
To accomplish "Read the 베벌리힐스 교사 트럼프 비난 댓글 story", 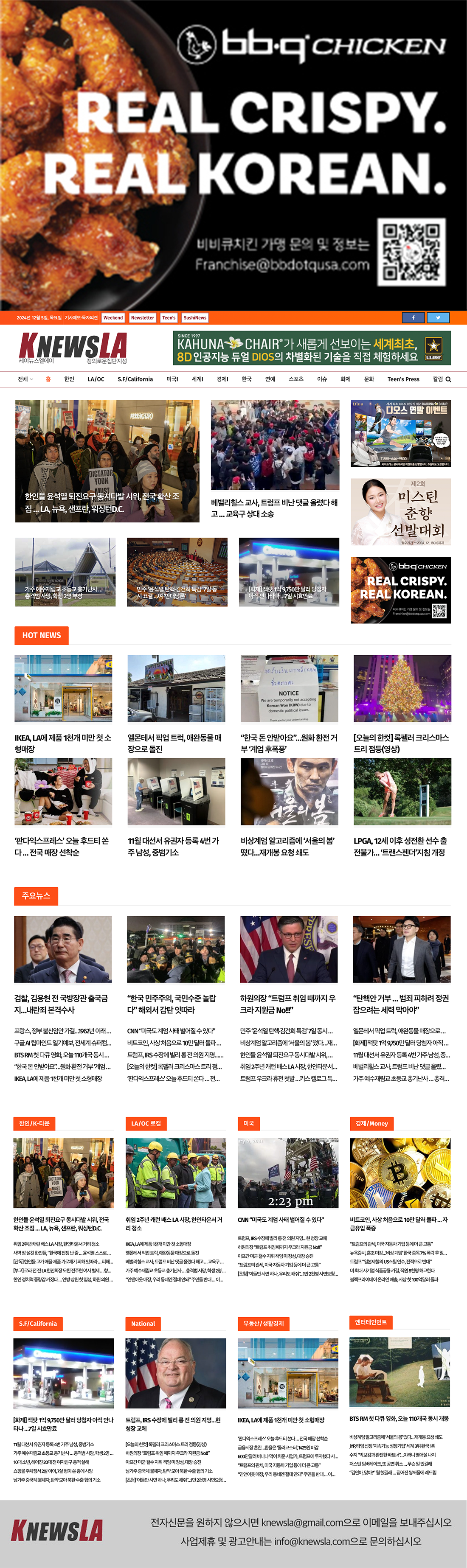I will coord(275,508).
